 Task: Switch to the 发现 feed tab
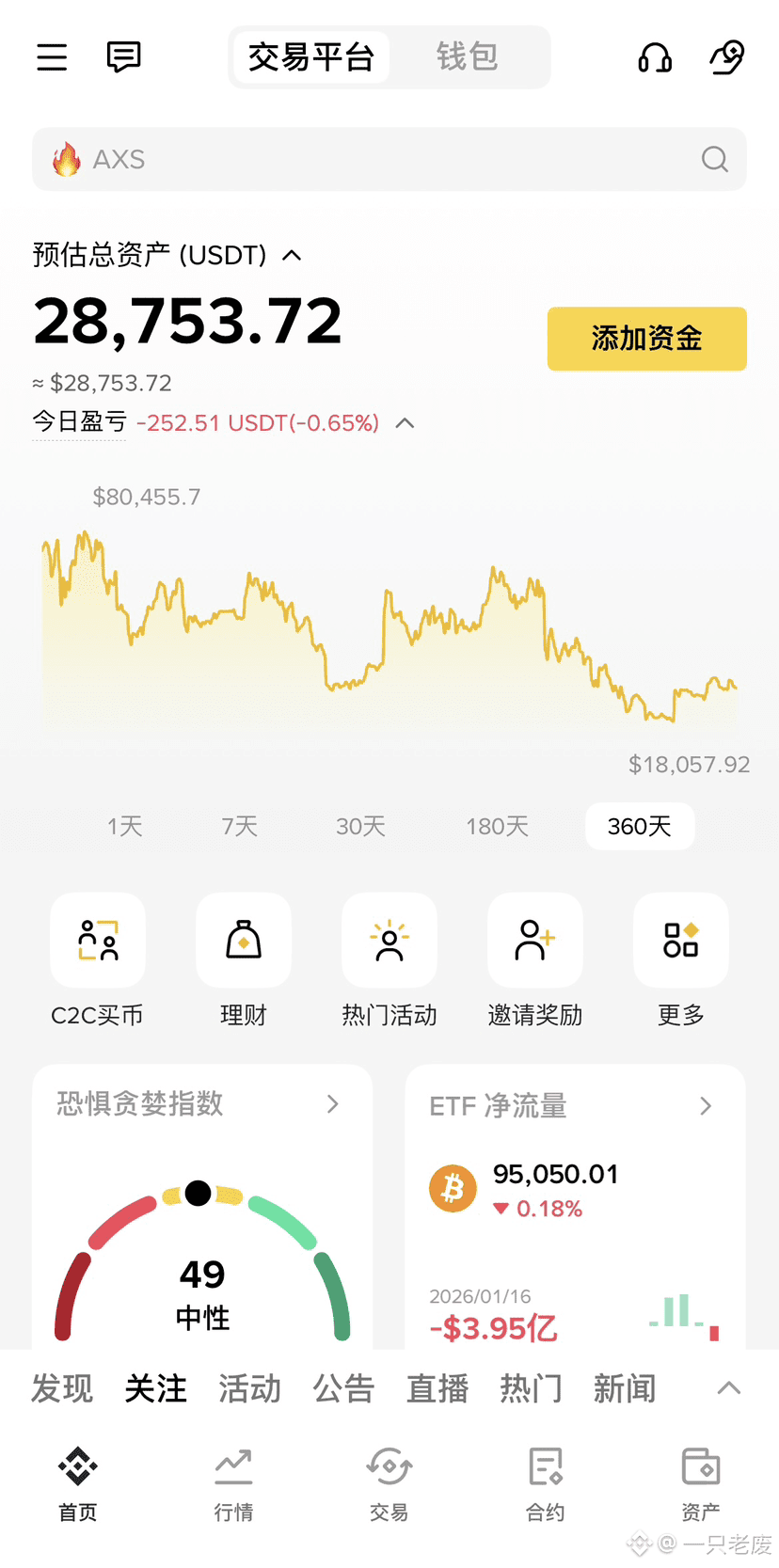pyautogui.click(x=62, y=1388)
